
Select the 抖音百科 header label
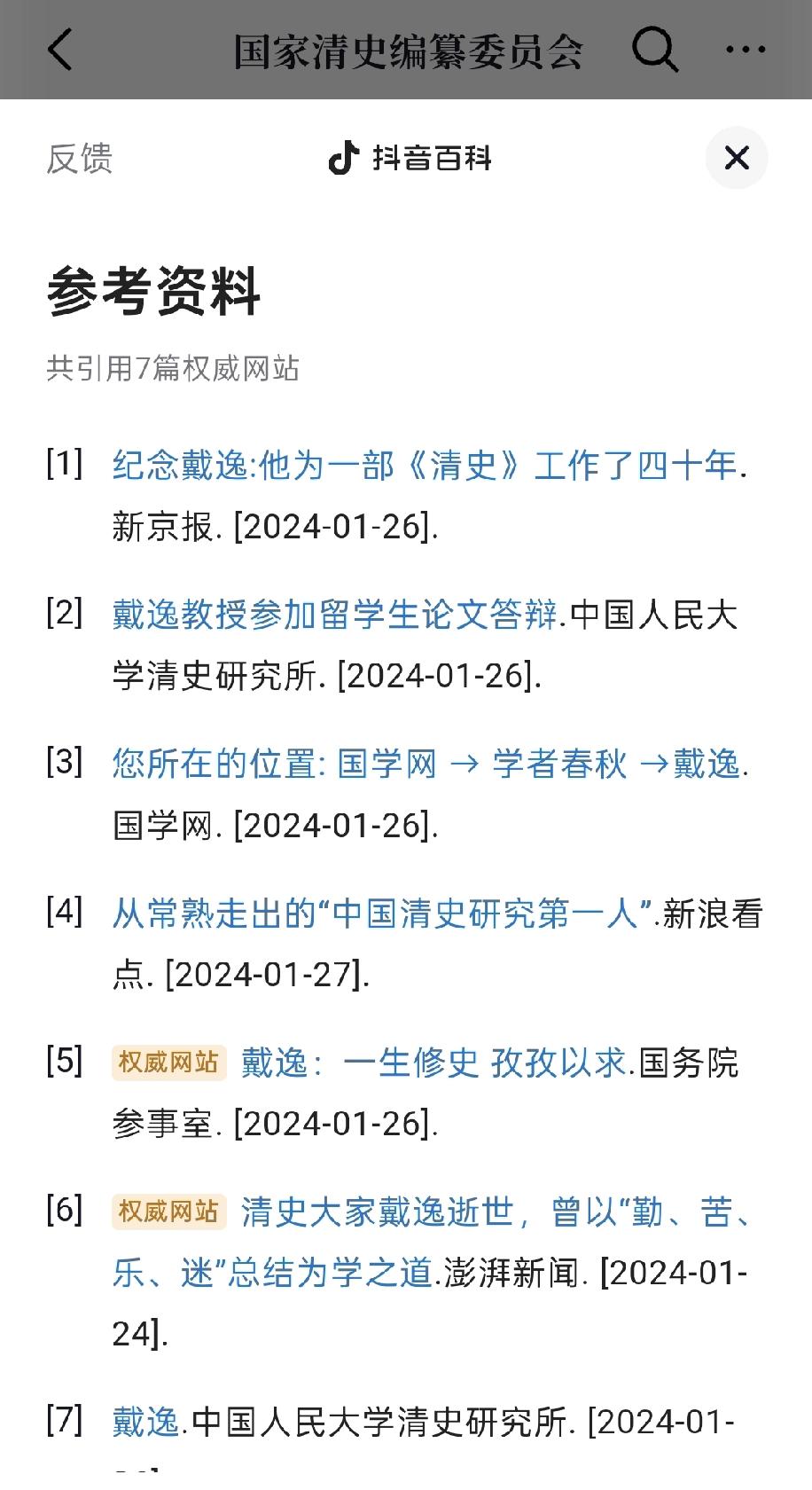[433, 160]
